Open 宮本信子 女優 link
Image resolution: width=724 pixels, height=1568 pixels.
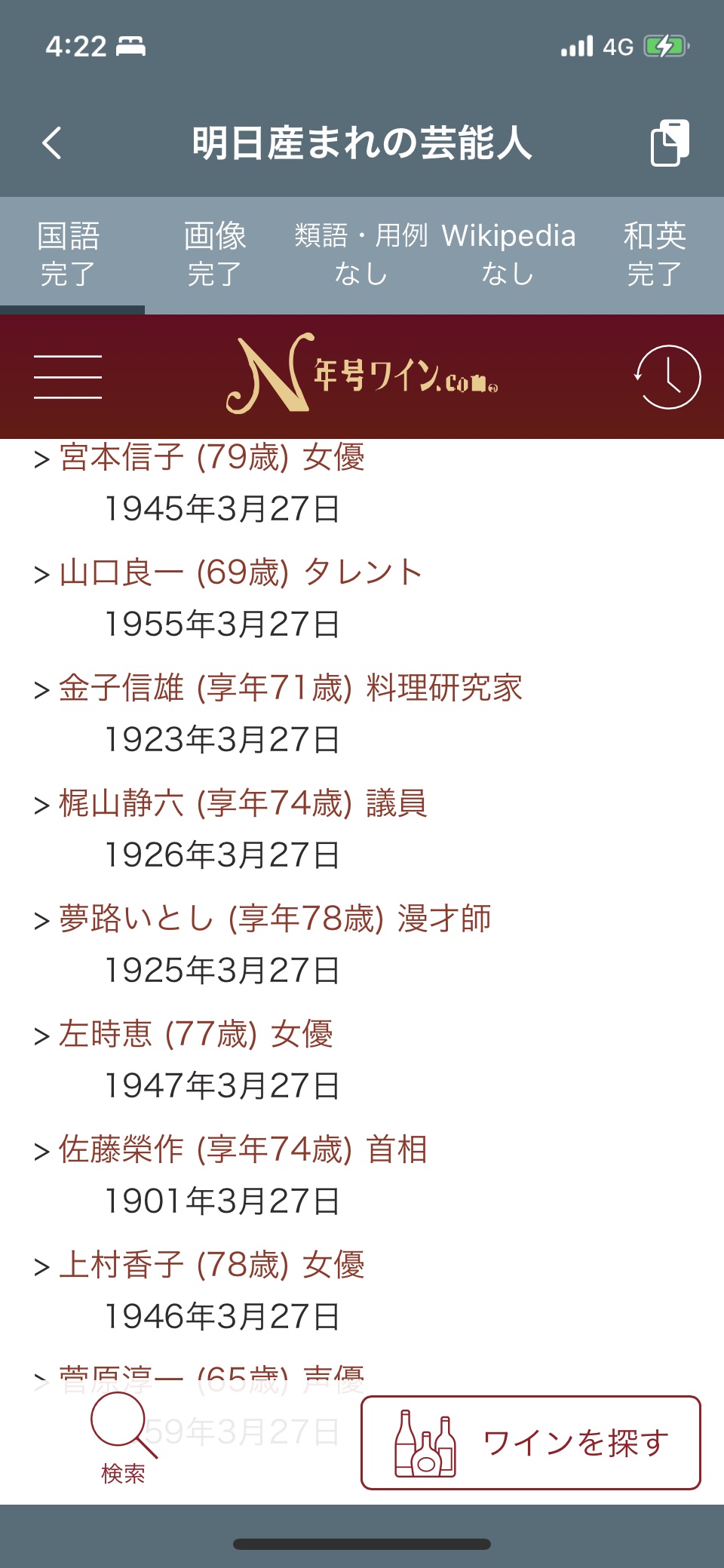coord(212,458)
